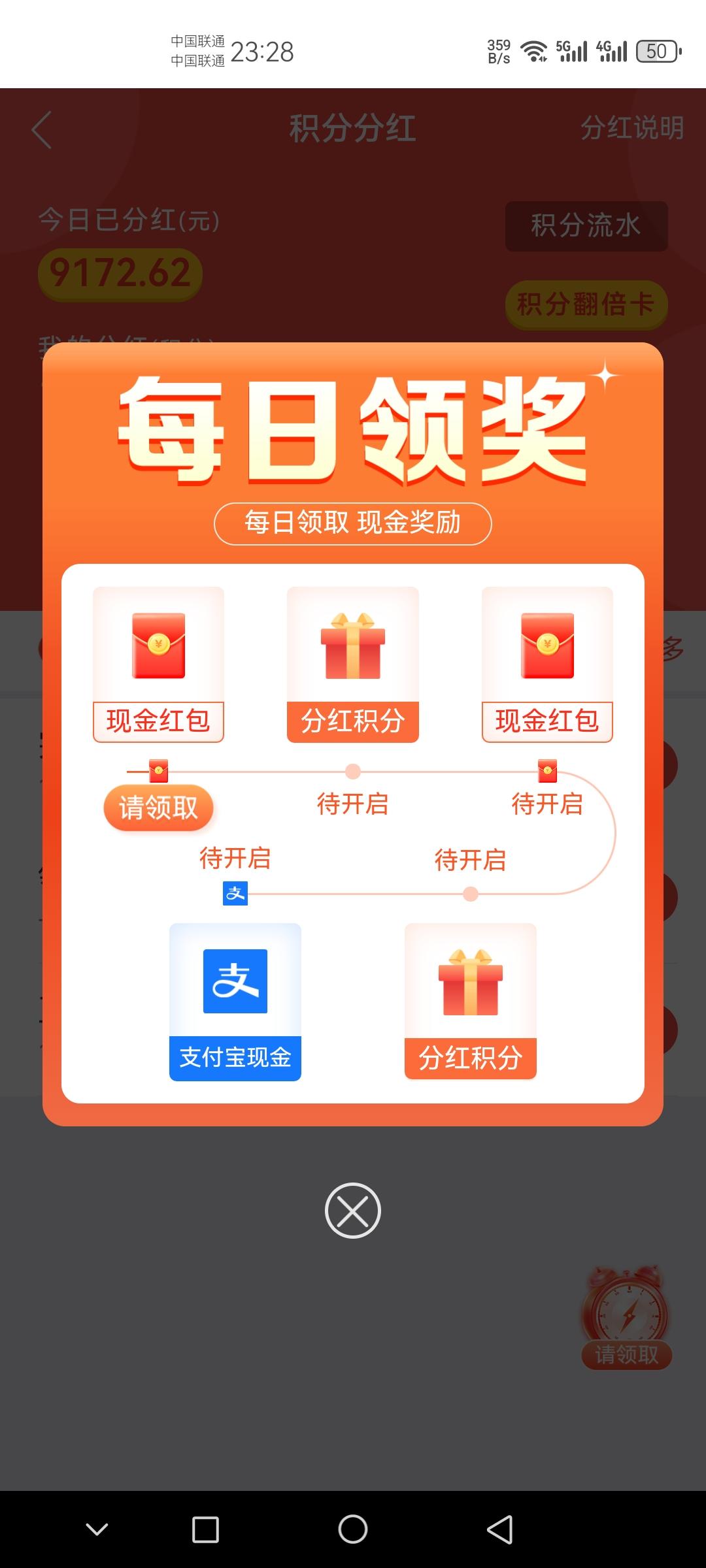Open the first 现金红包 reward card
Image resolution: width=706 pixels, height=1568 pixels.
coord(158,664)
